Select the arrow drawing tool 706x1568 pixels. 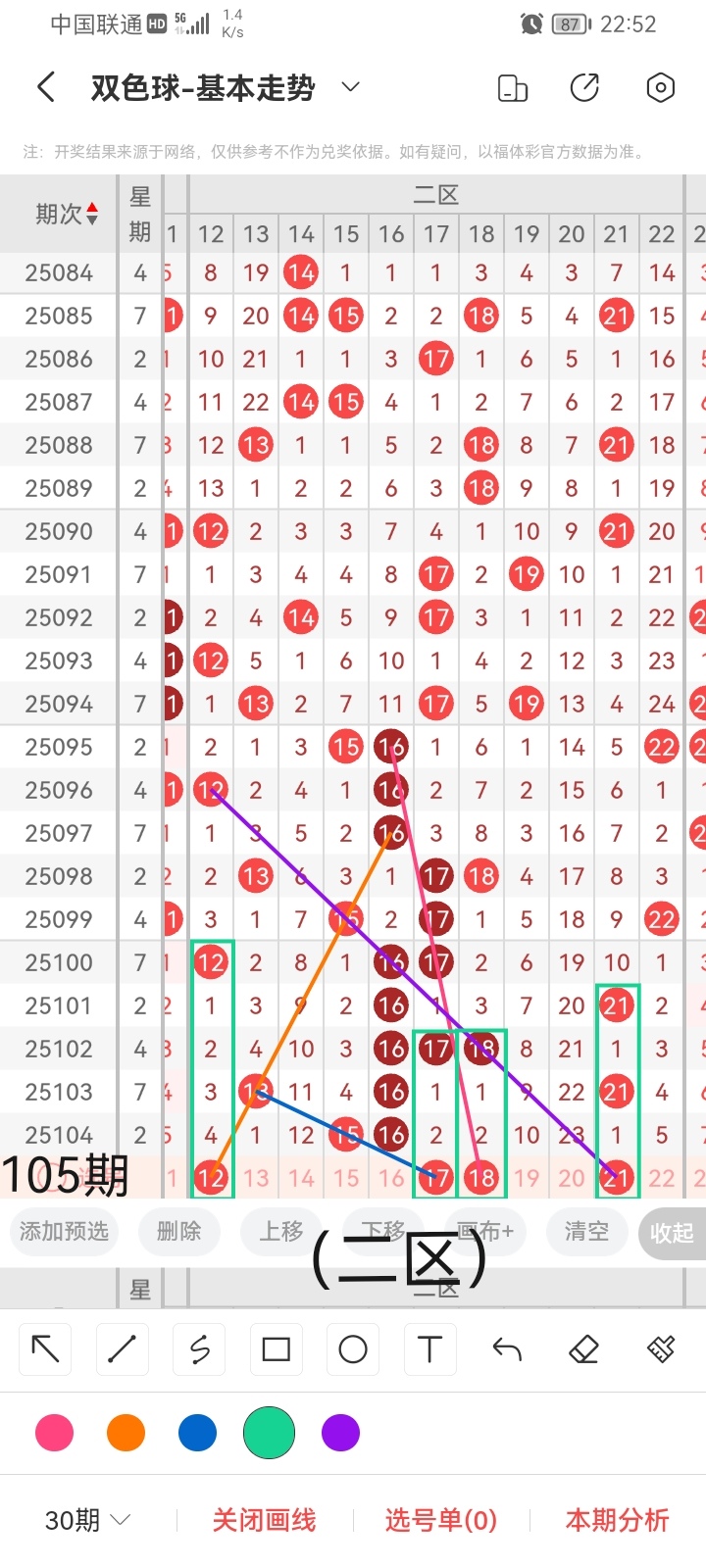pyautogui.click(x=45, y=1349)
